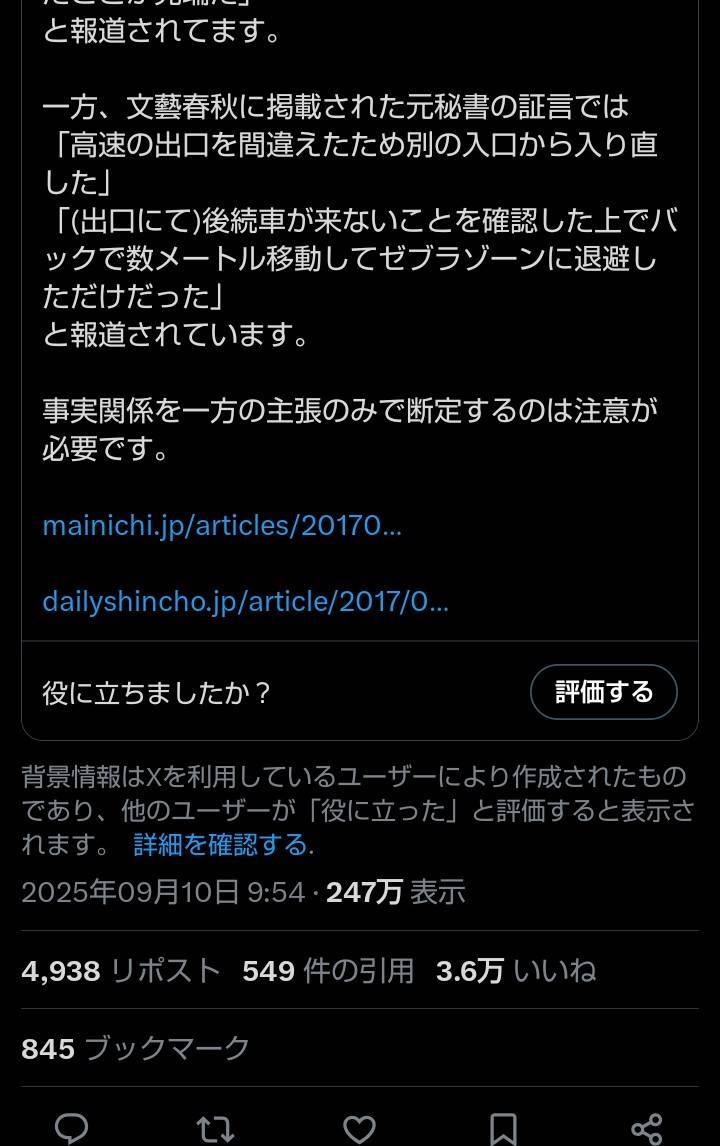Open the mainichi.jp article link
This screenshot has width=720, height=1146.
[x=221, y=525]
